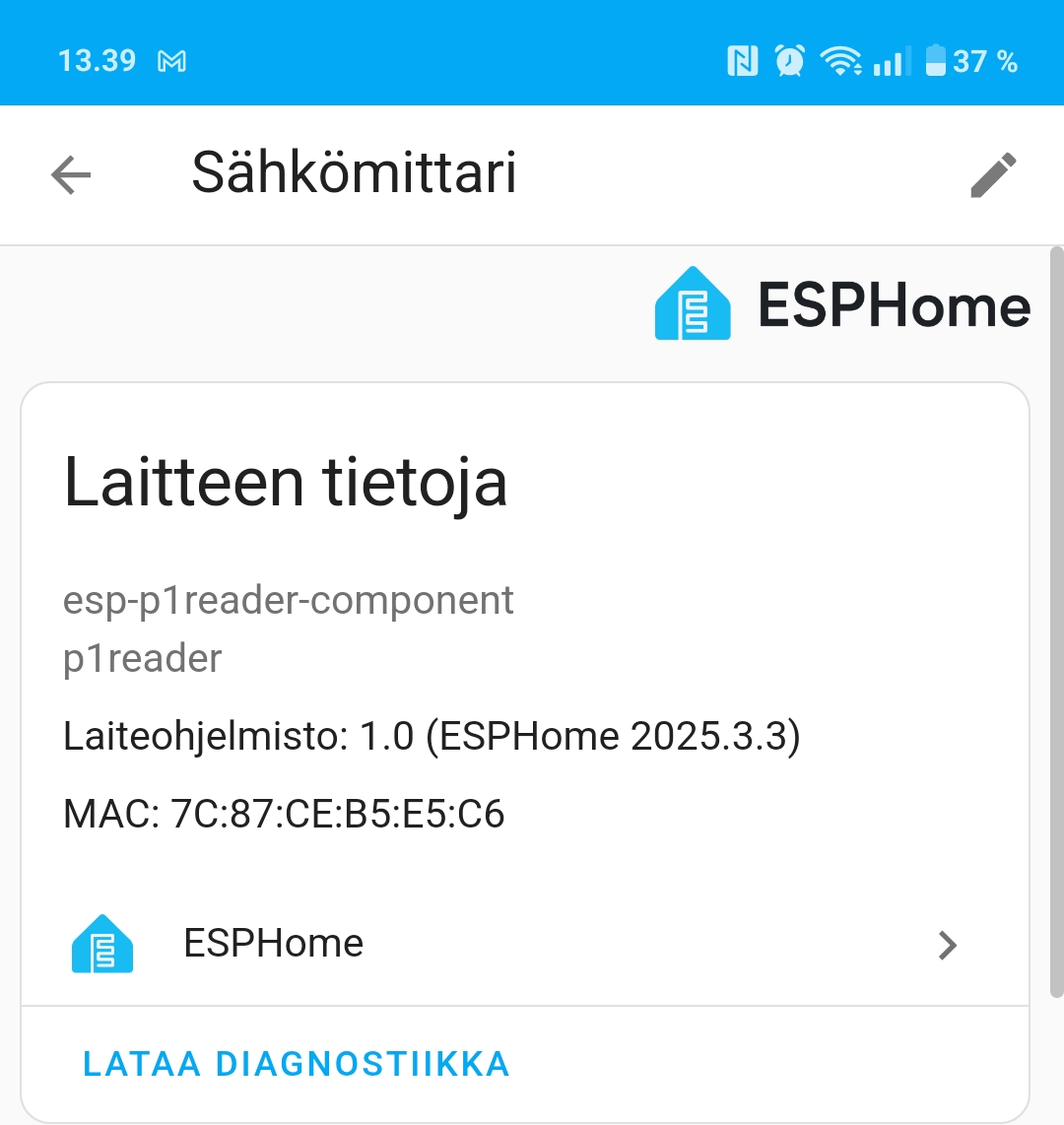Tap LATAA DIAGNOSTIIKKA

[x=295, y=1064]
